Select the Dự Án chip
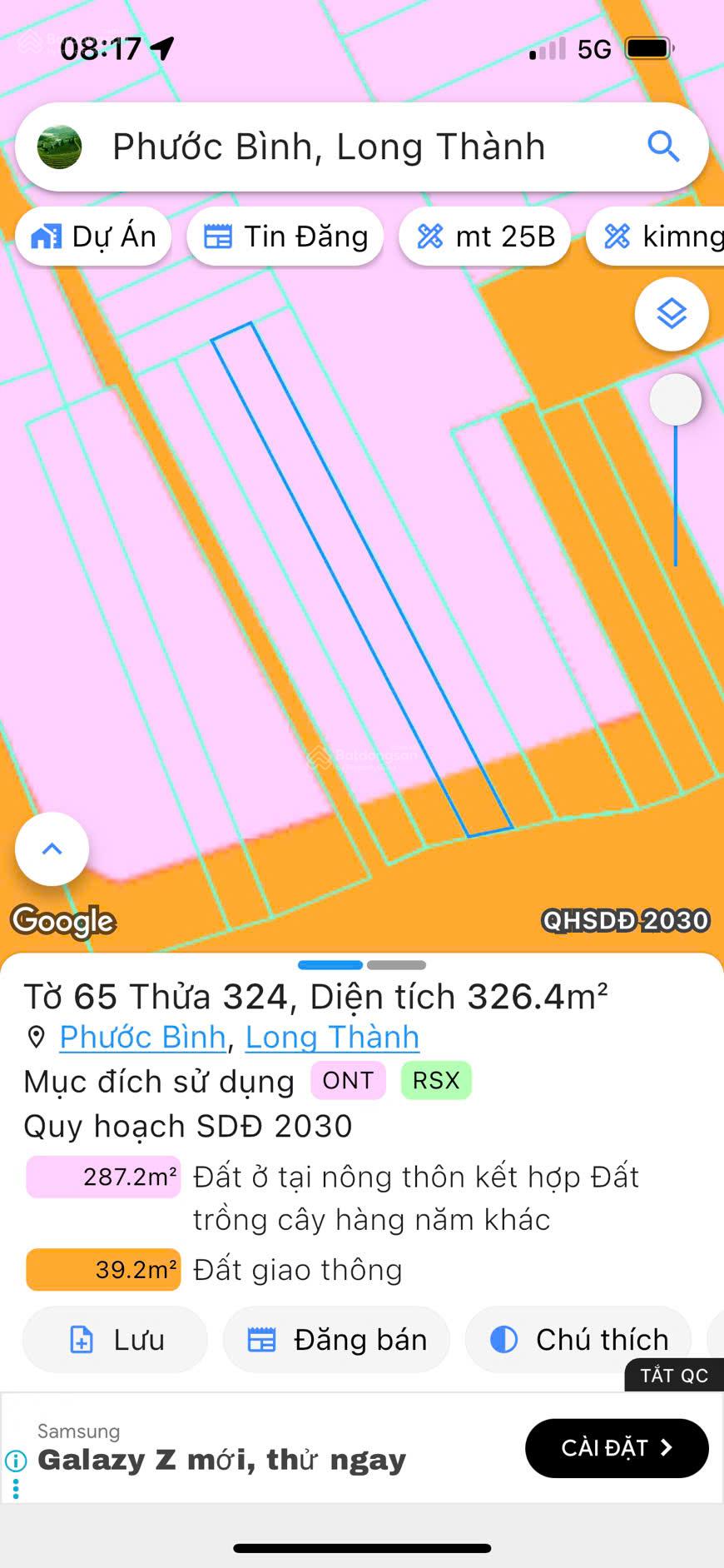This screenshot has height=1568, width=724. click(x=93, y=236)
